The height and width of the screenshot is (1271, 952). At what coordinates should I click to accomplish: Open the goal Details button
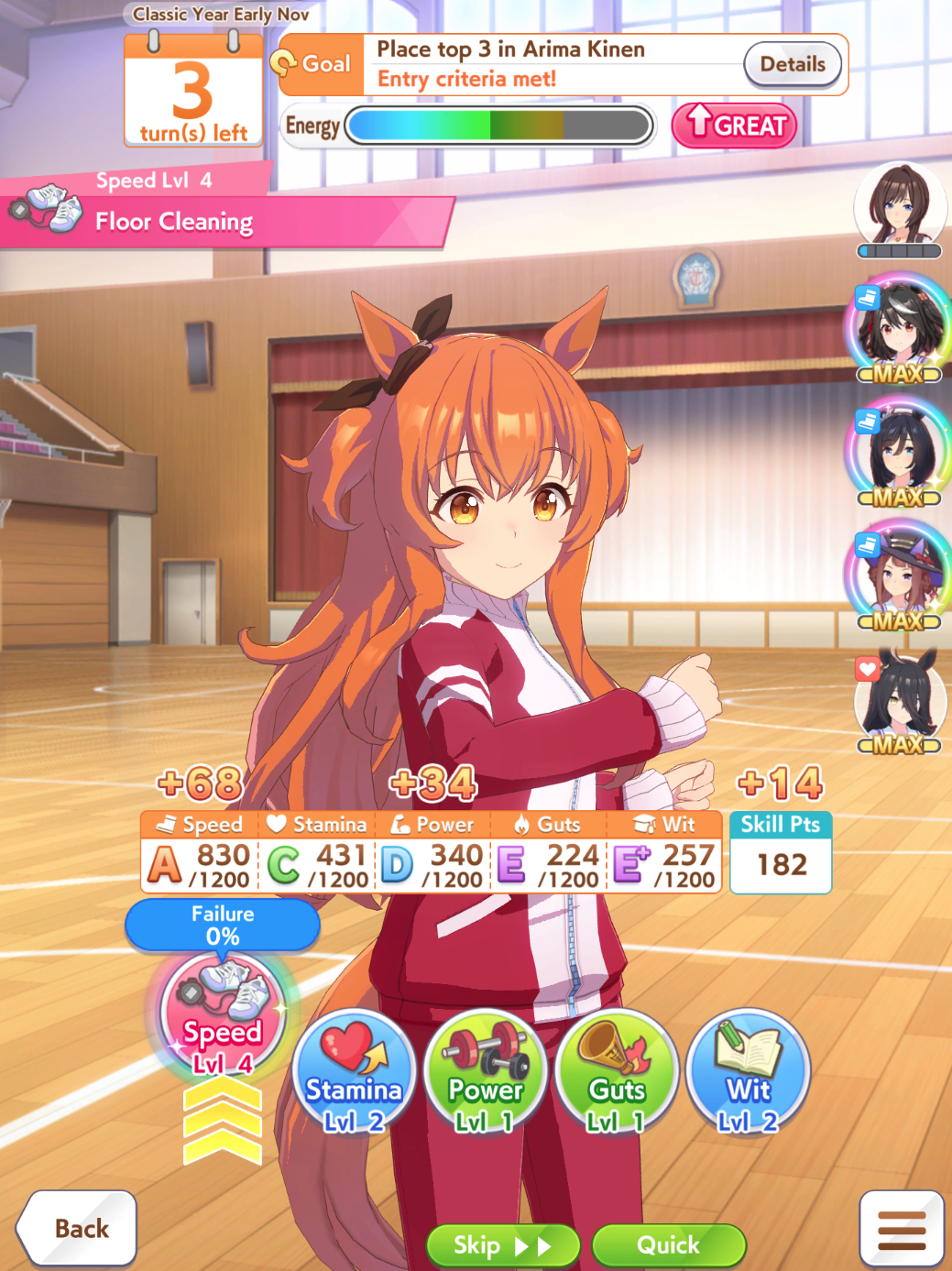coord(793,64)
